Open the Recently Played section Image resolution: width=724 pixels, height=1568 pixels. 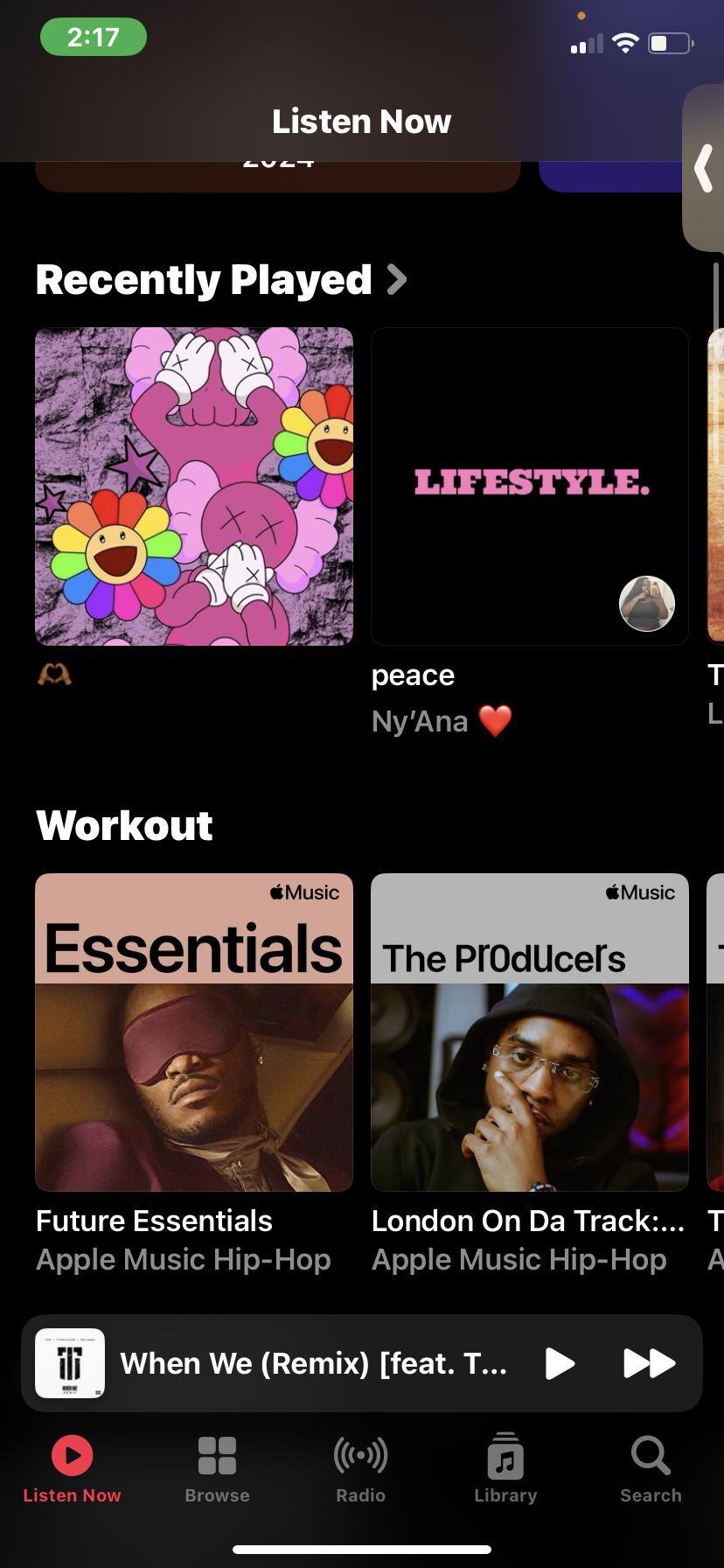tap(220, 280)
